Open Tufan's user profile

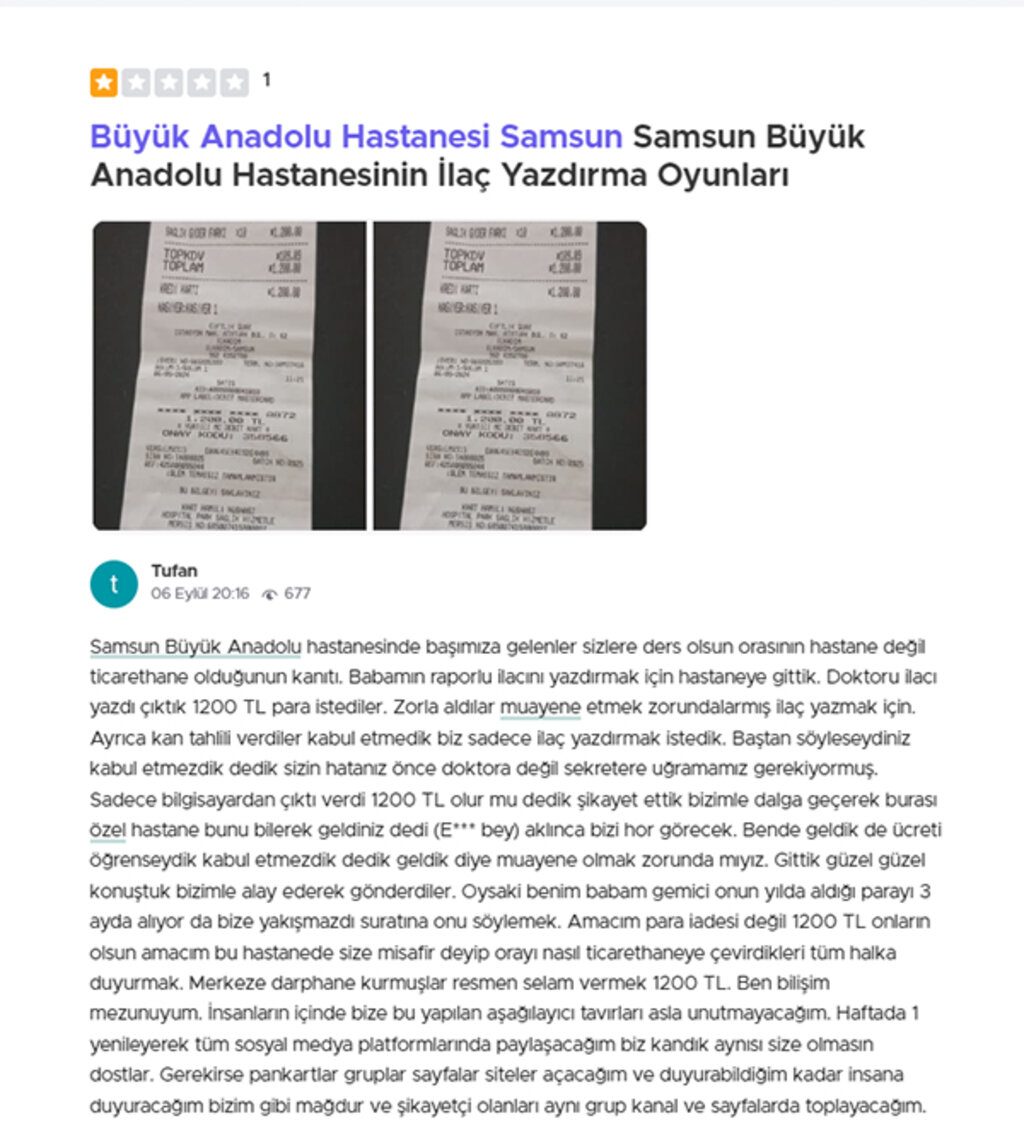pos(174,571)
